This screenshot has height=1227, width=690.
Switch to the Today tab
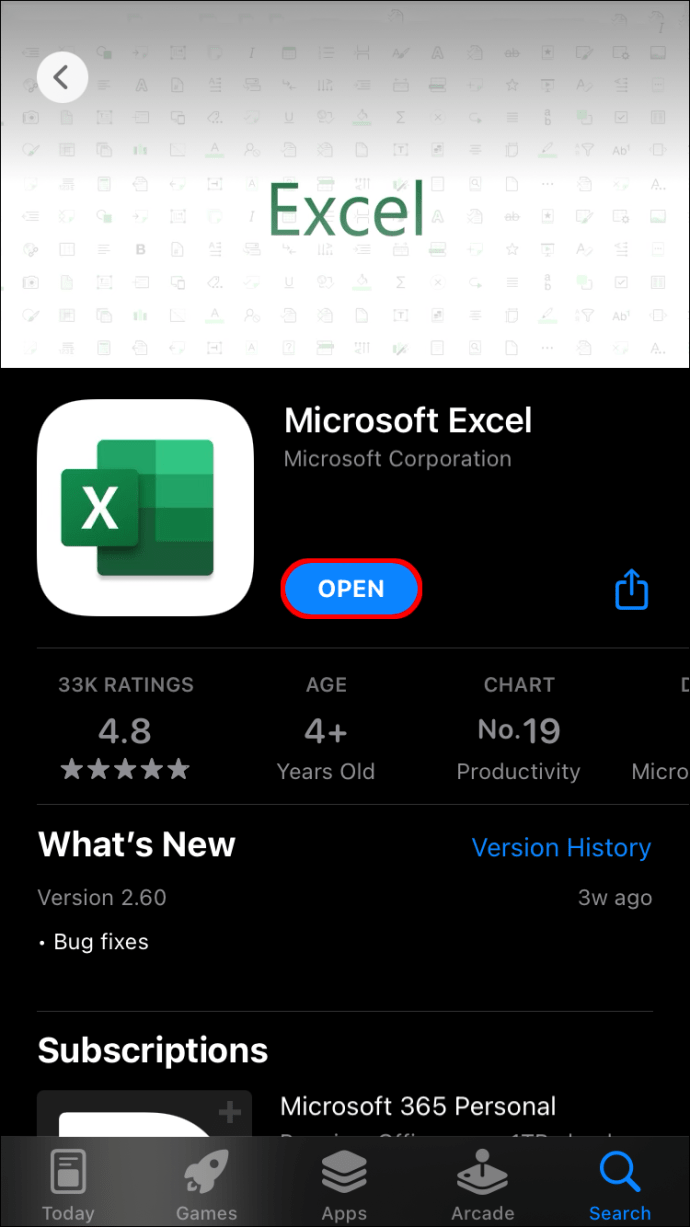68,1187
